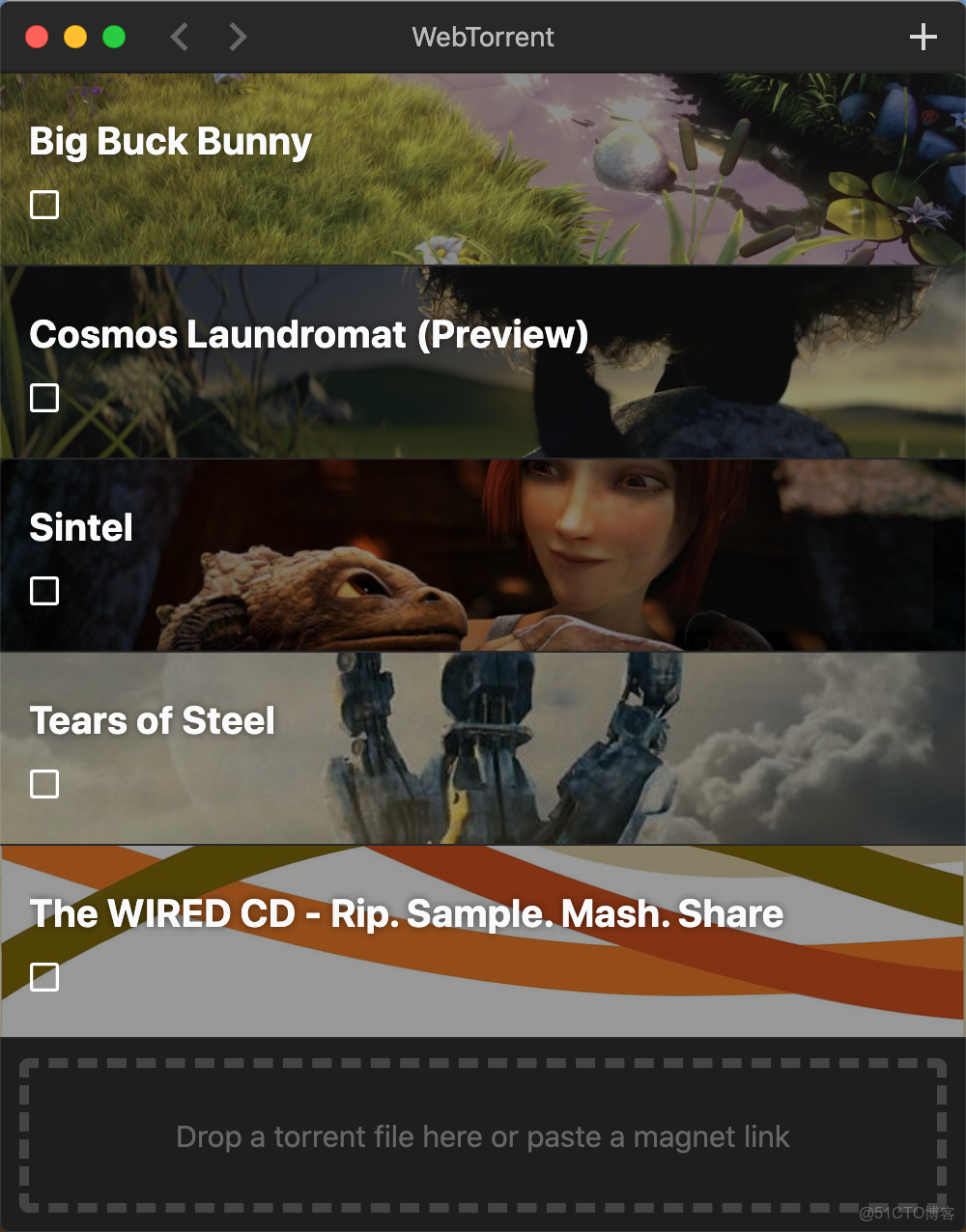This screenshot has width=966, height=1232.
Task: Minimize the window with the yellow button
Action: 75,37
